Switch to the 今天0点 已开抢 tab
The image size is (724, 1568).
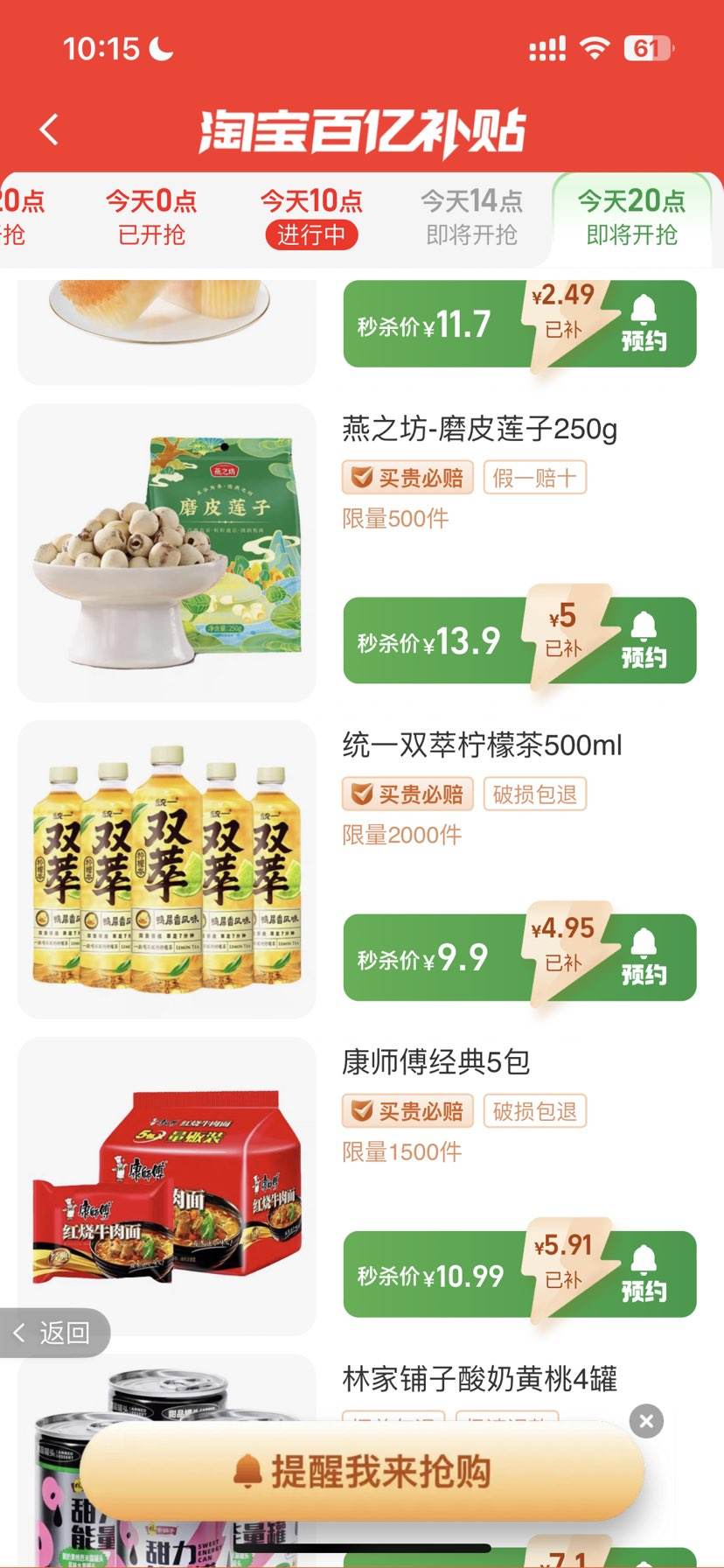click(151, 217)
